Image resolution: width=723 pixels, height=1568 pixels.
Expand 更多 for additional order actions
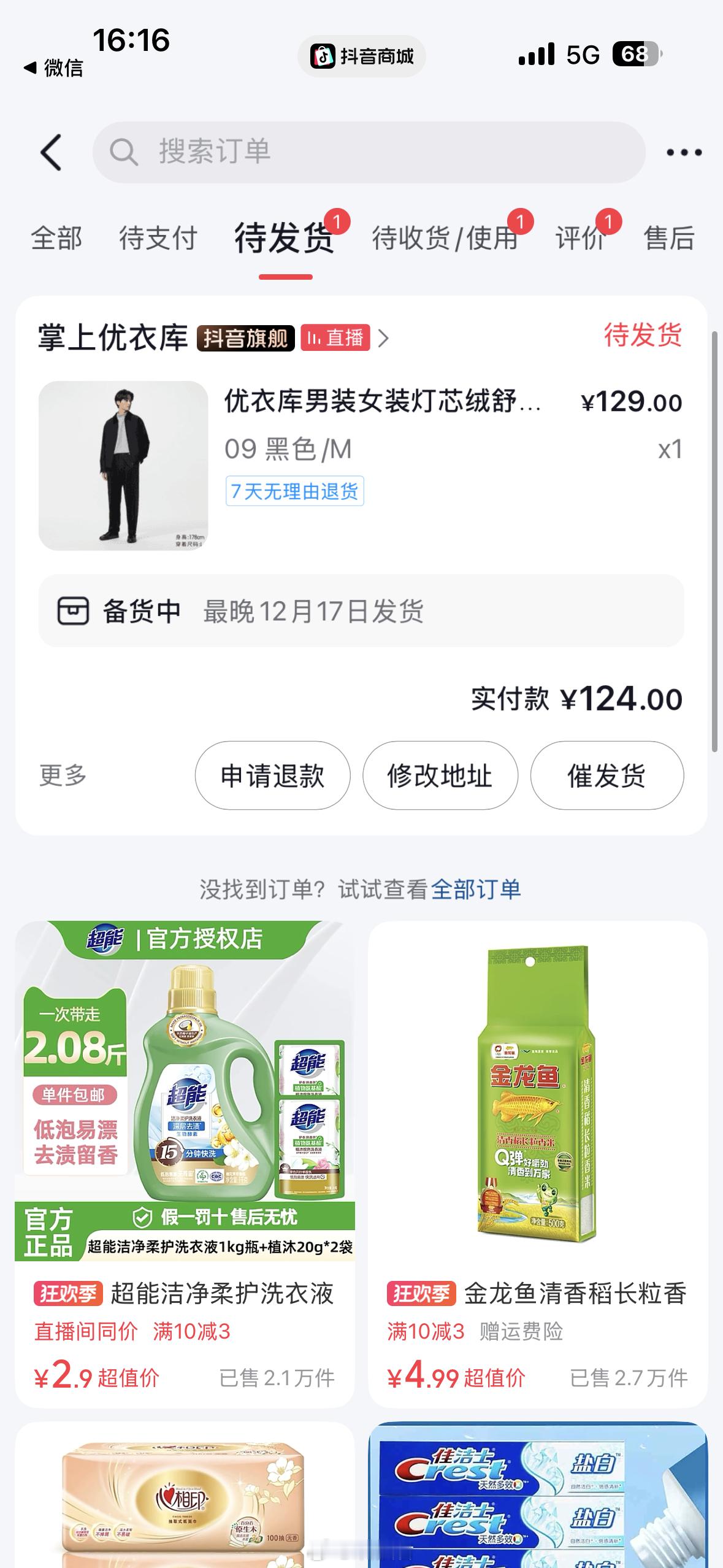coord(59,775)
